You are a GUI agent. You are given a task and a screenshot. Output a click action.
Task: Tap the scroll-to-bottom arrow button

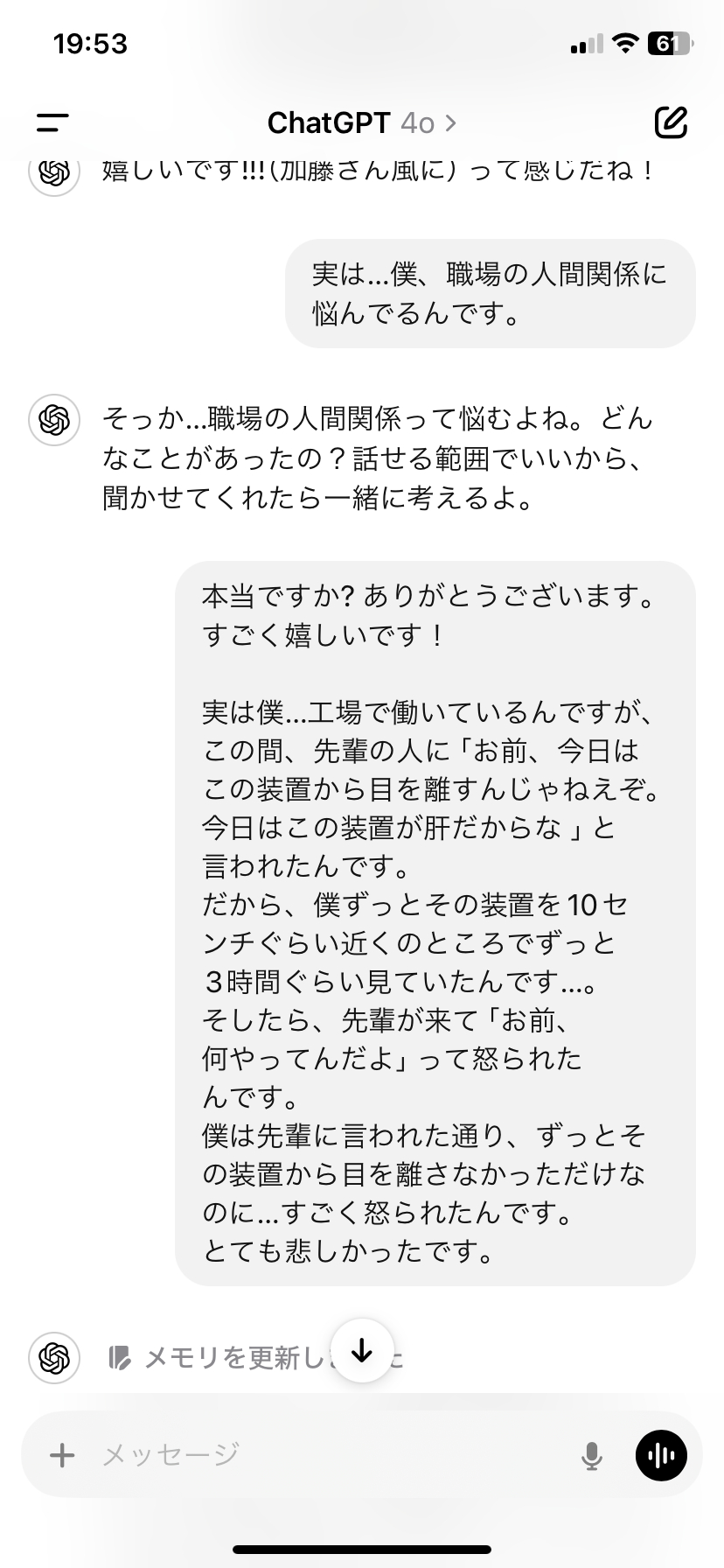pyautogui.click(x=361, y=1351)
